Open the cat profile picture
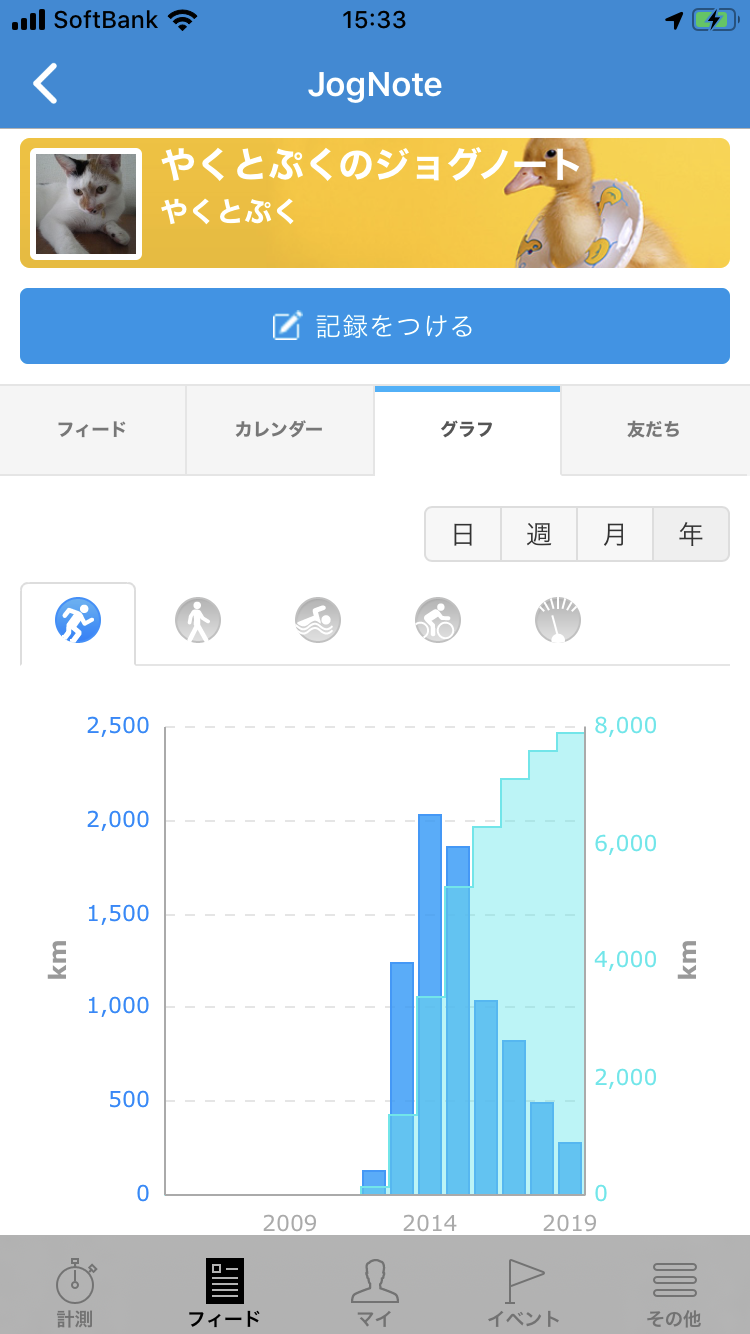This screenshot has width=750, height=1334. [86, 204]
